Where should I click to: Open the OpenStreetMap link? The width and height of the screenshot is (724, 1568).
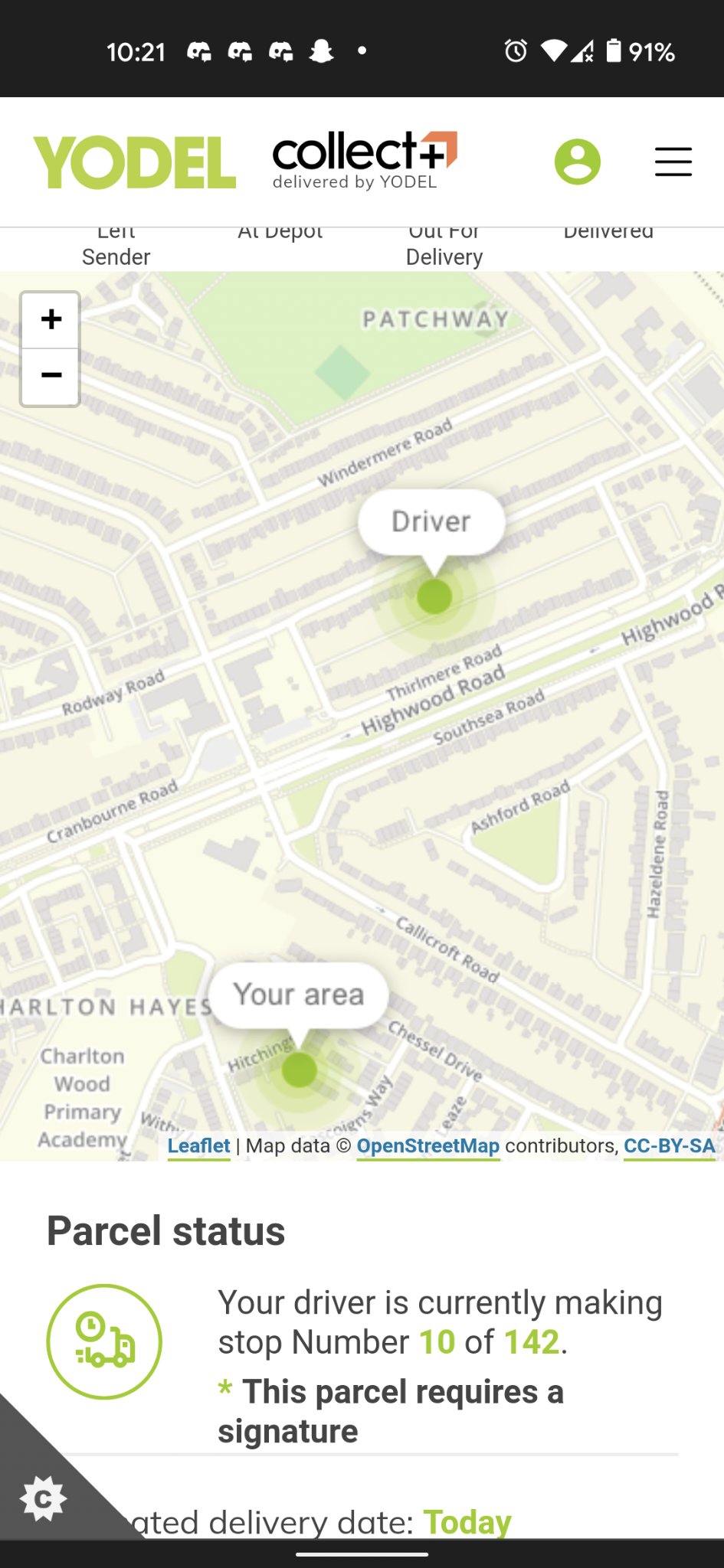click(x=428, y=1146)
